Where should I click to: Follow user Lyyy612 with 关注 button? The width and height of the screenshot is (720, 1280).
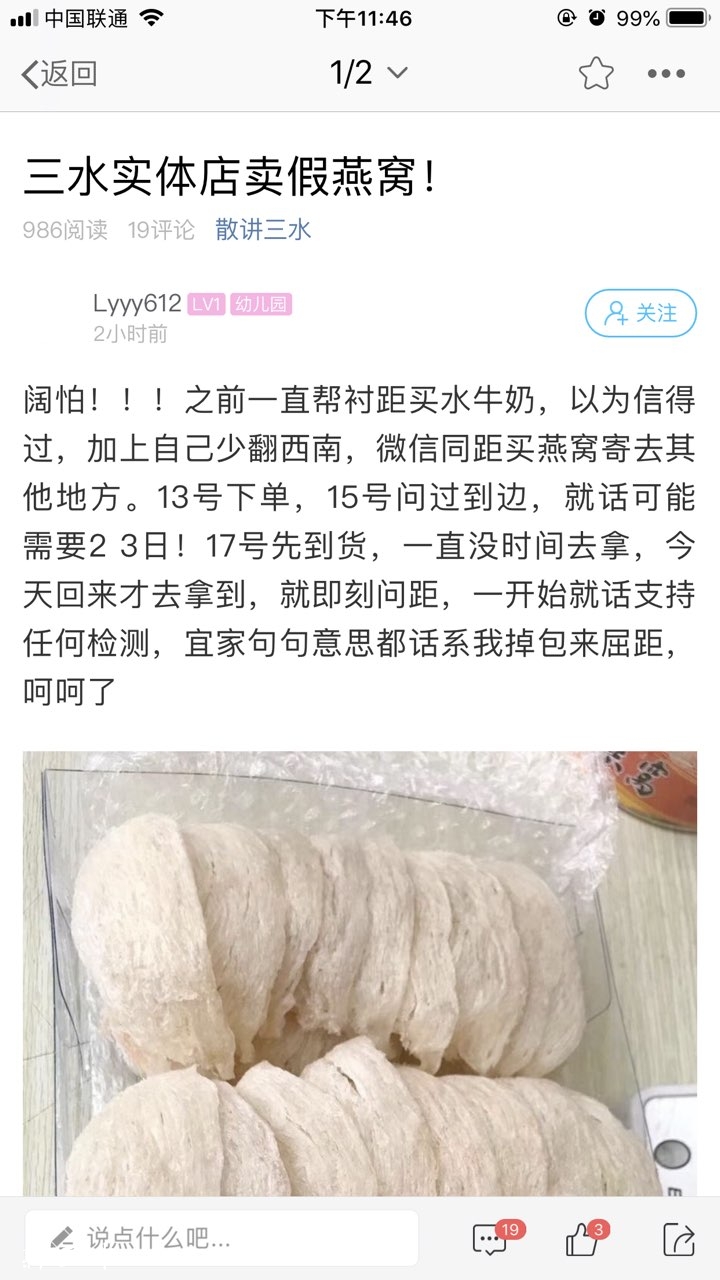tap(640, 314)
